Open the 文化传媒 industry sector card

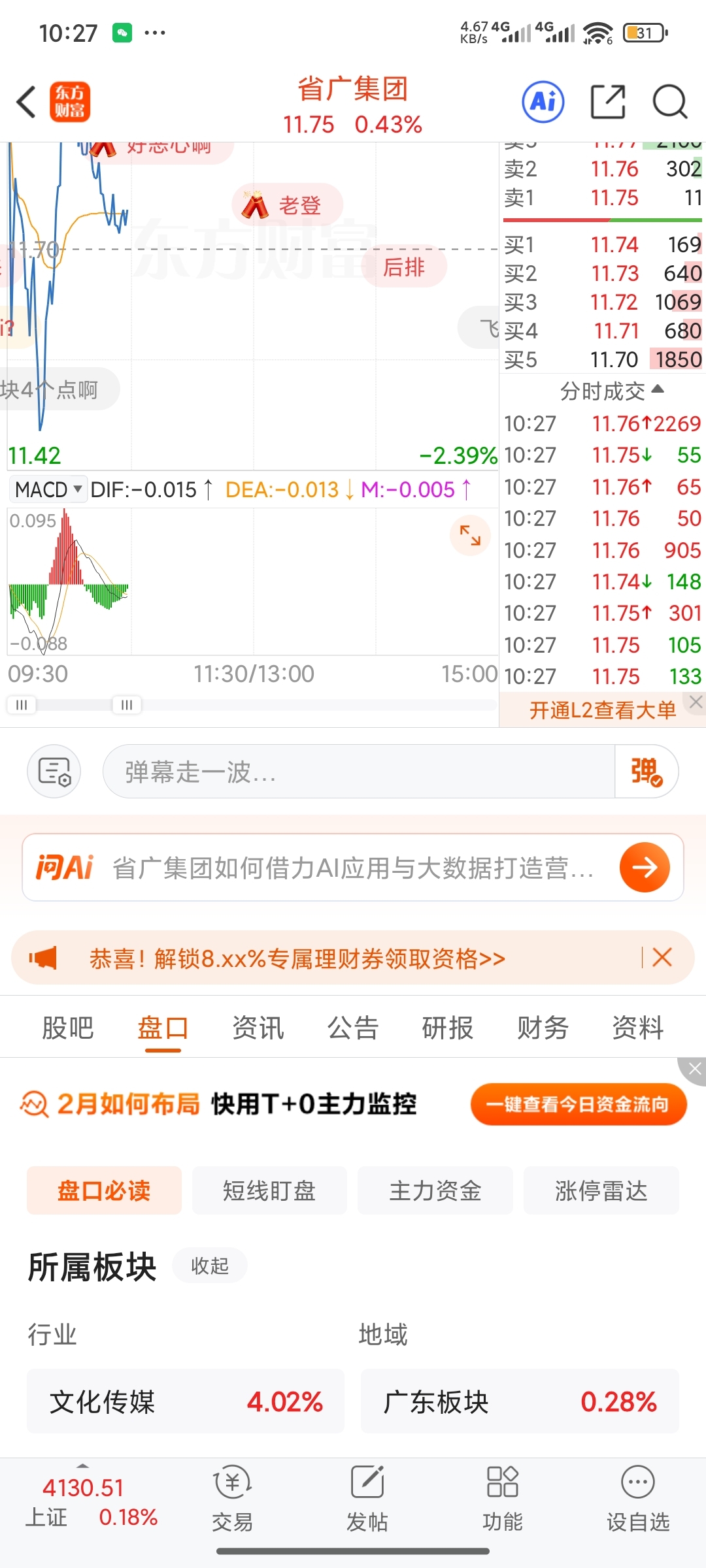tap(186, 1401)
